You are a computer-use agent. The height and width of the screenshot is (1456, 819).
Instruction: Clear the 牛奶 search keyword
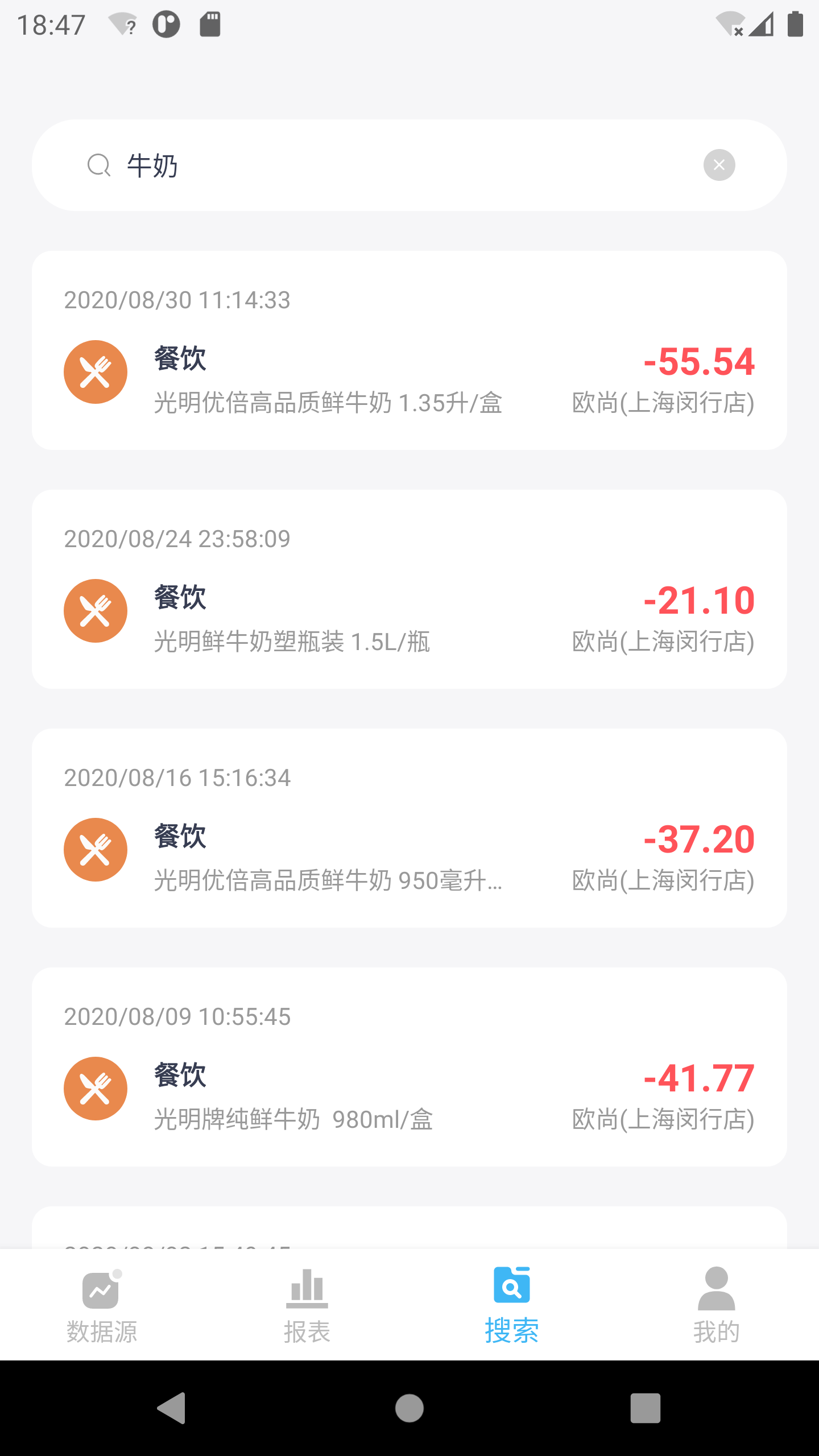coord(718,164)
